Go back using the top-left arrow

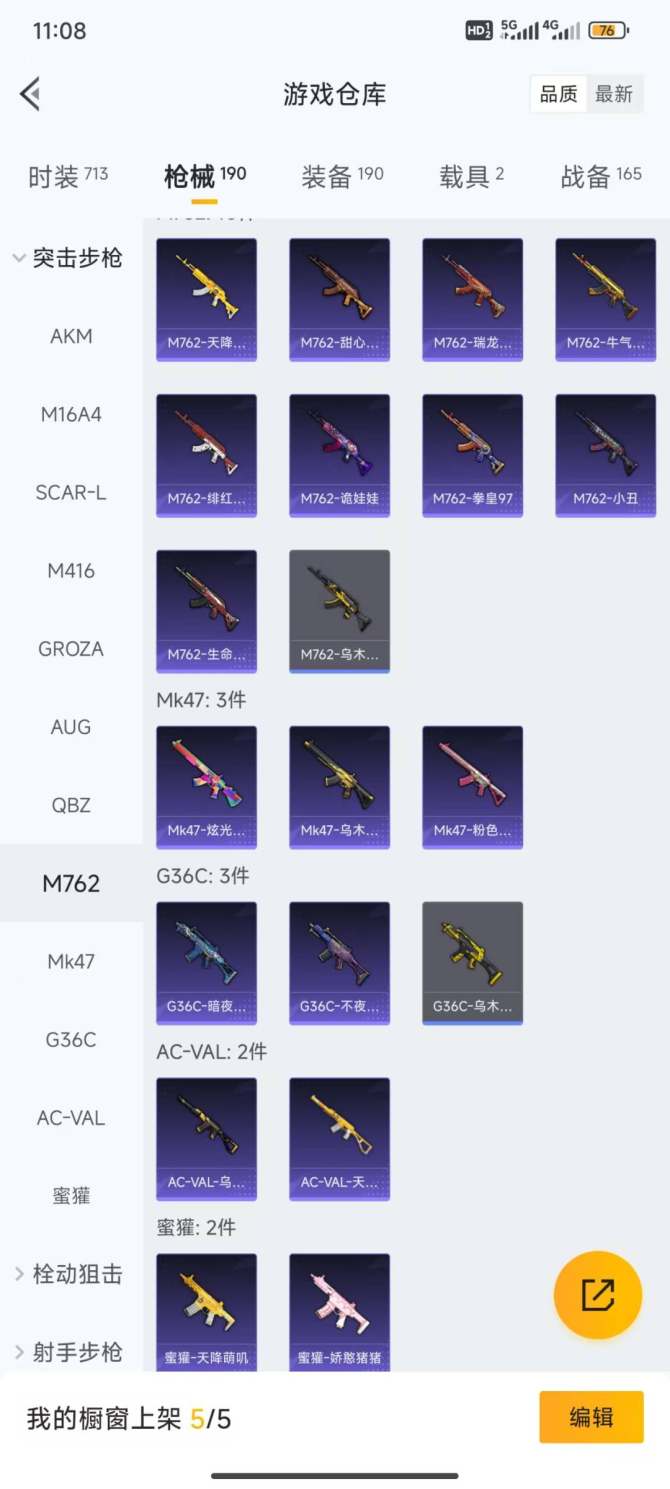tap(30, 95)
